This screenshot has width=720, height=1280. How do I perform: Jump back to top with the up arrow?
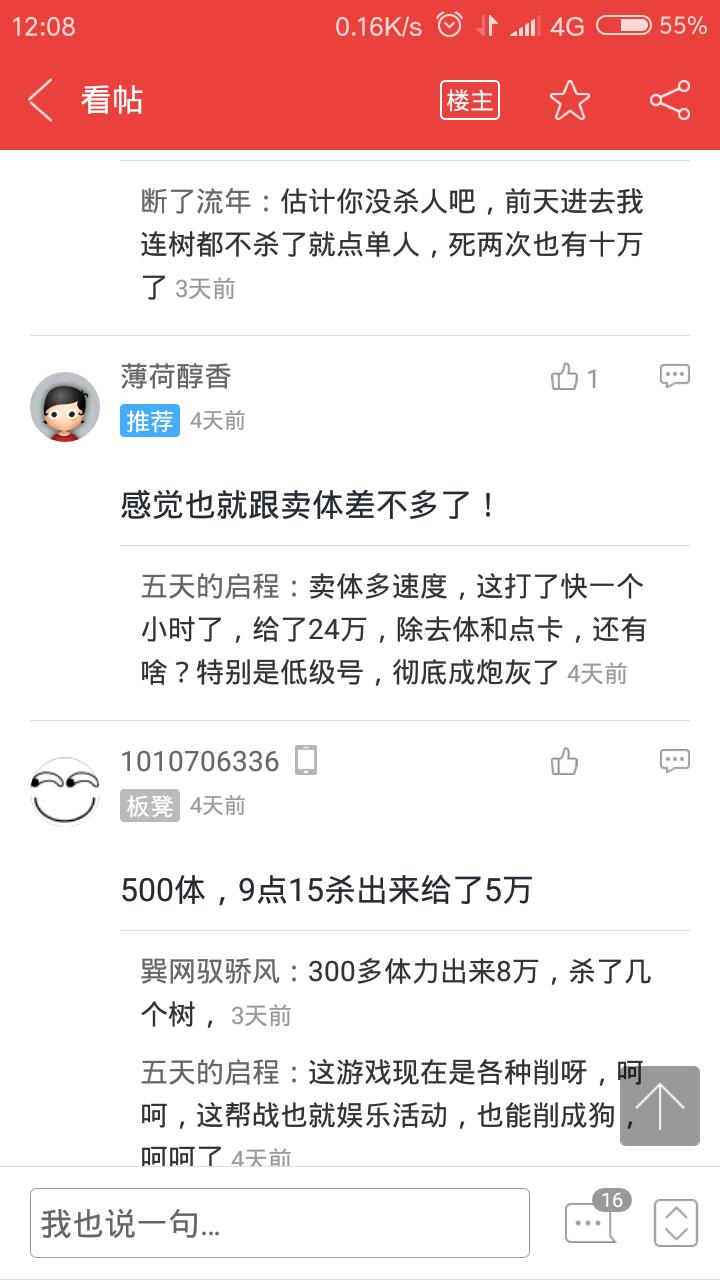click(x=660, y=1105)
